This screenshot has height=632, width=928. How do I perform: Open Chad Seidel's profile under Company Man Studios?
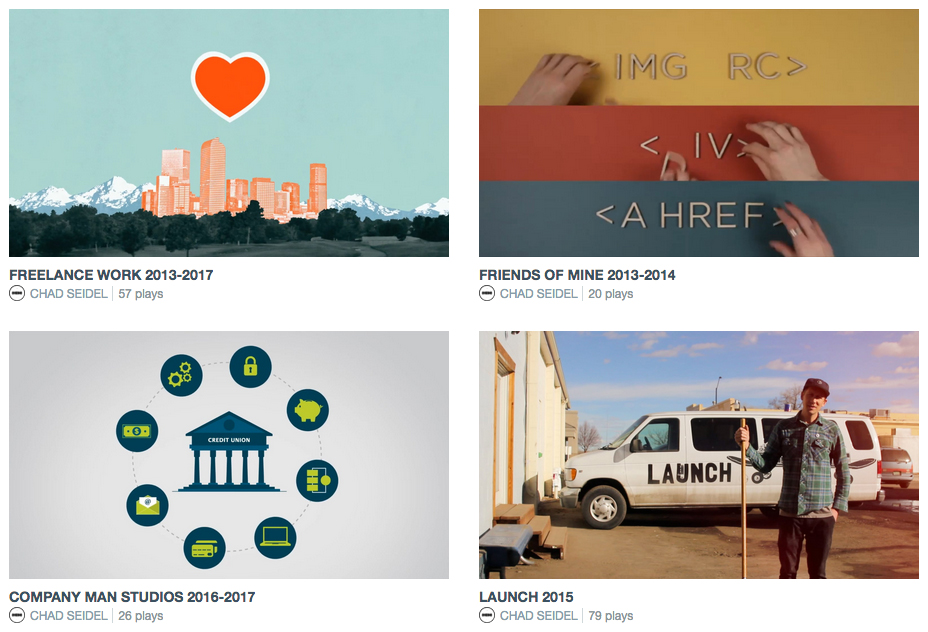(68, 616)
